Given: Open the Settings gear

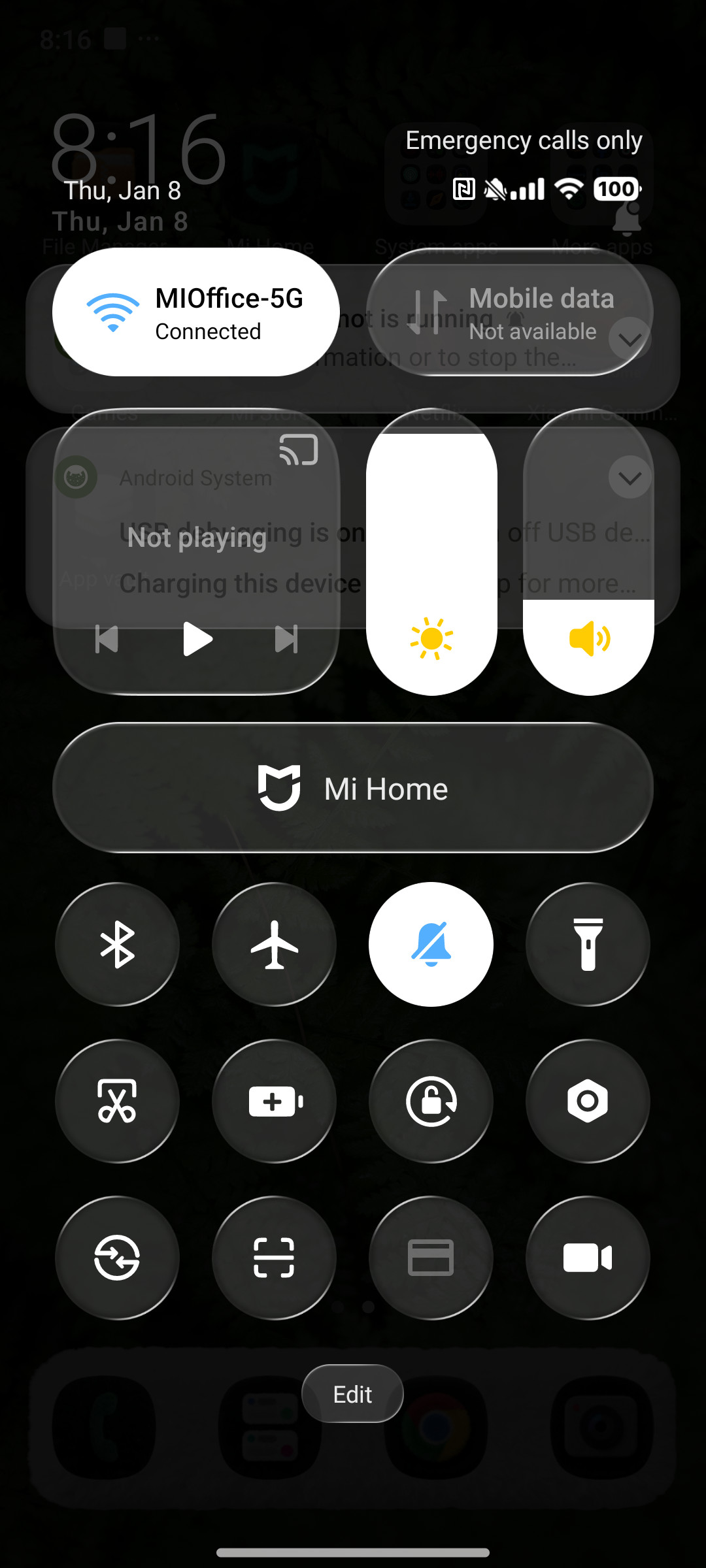Looking at the screenshot, I should tap(587, 1101).
